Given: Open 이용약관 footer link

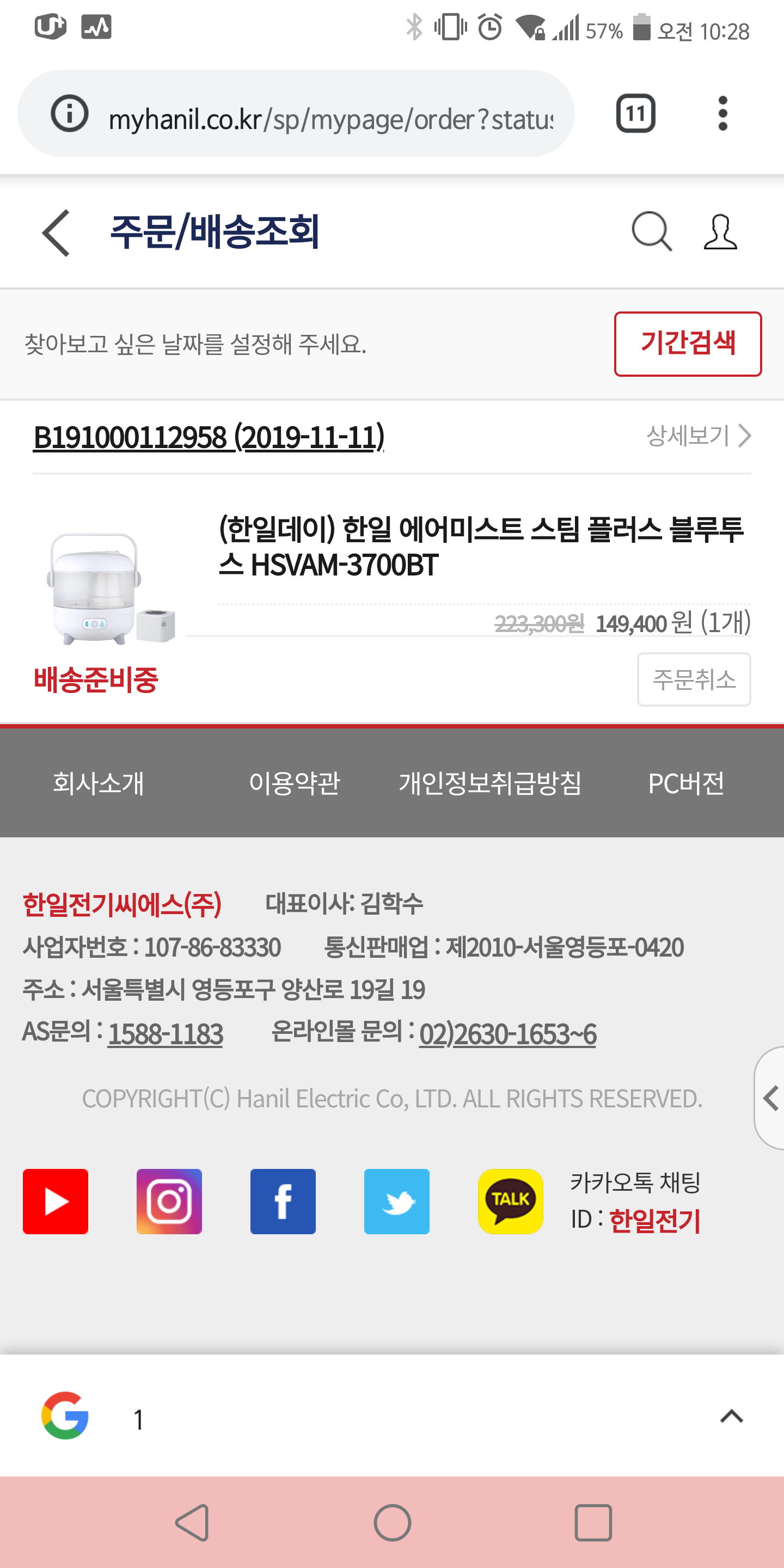Looking at the screenshot, I should (x=295, y=783).
